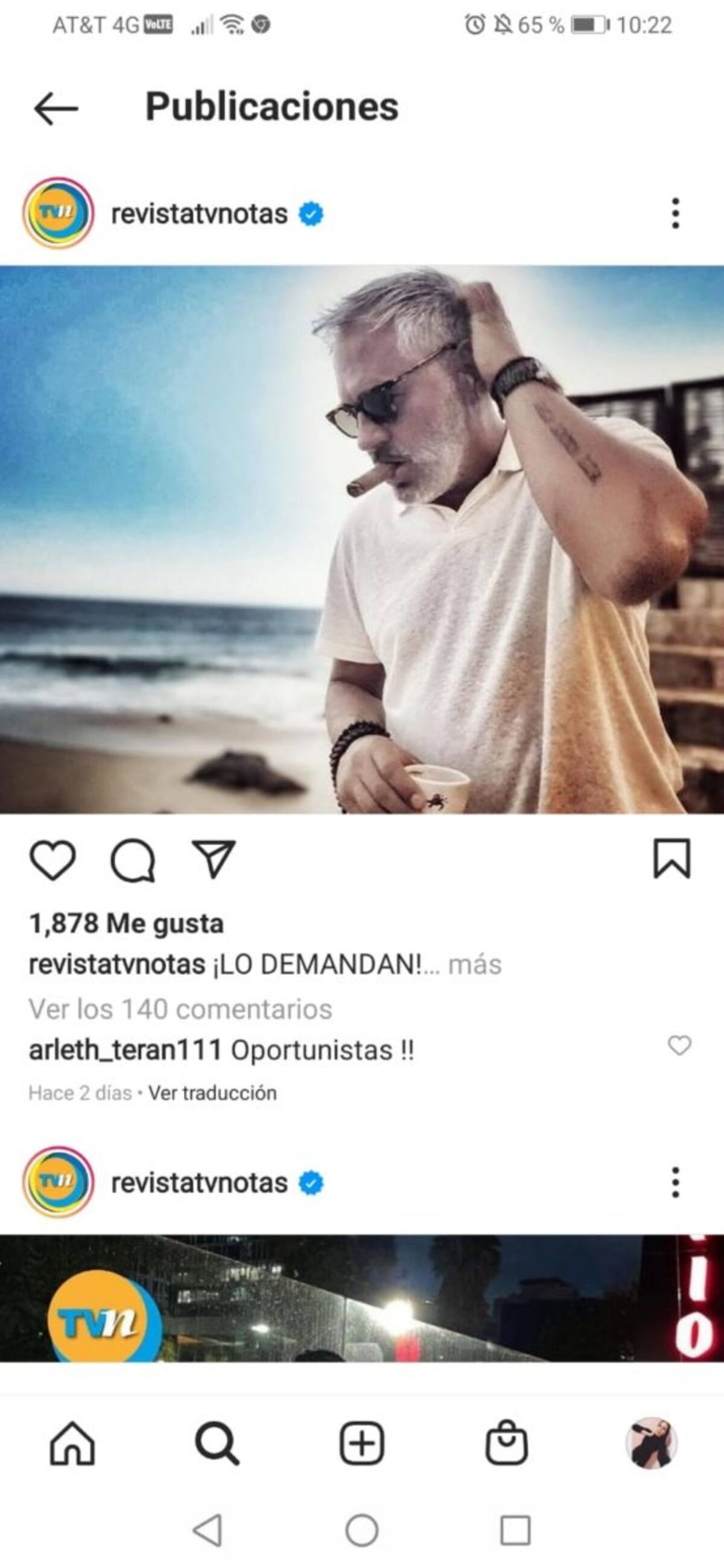Open the man-on-beach post photo
The height and width of the screenshot is (1568, 724).
pos(361,539)
